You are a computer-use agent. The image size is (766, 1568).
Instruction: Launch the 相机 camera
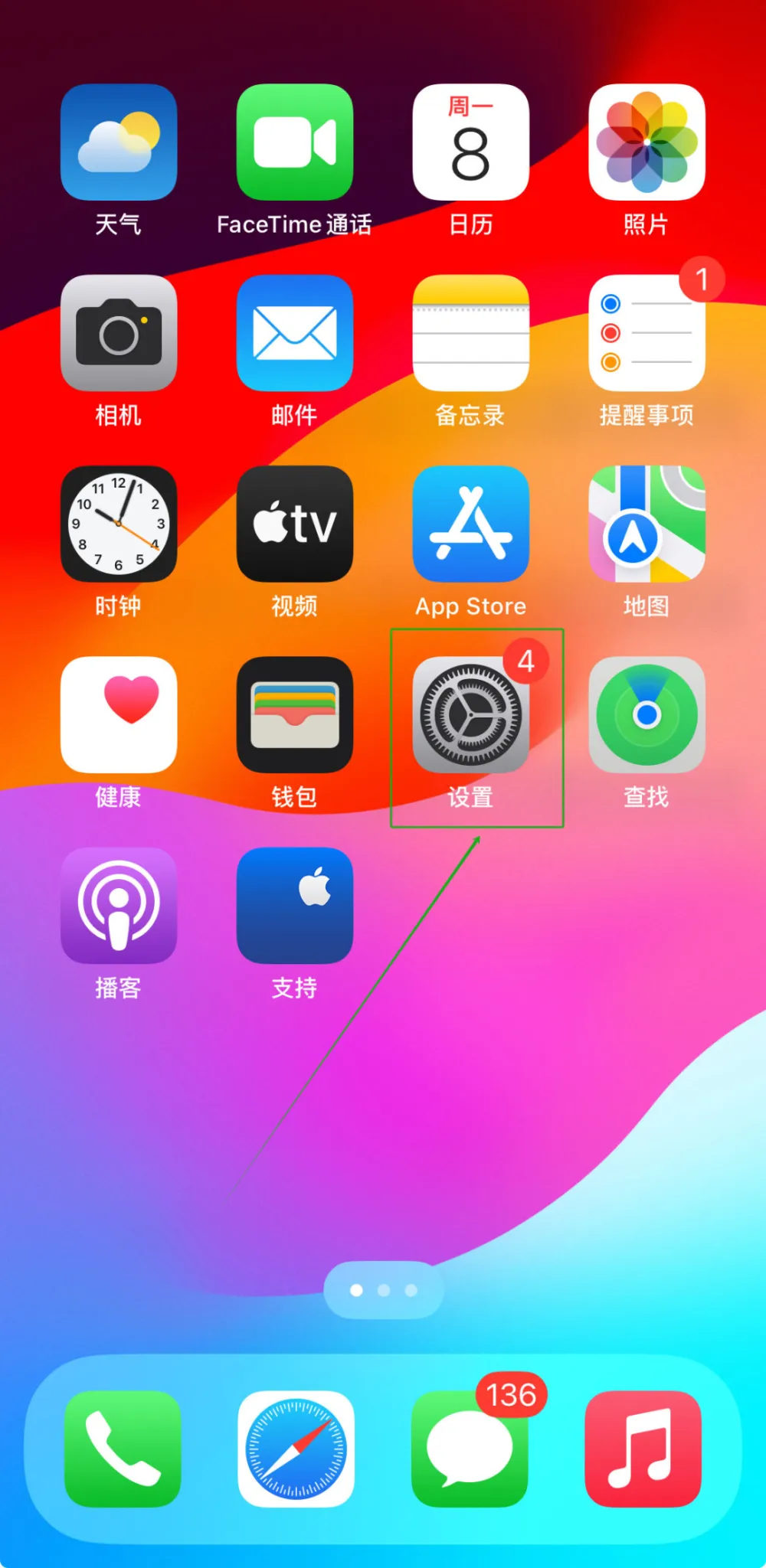click(119, 333)
